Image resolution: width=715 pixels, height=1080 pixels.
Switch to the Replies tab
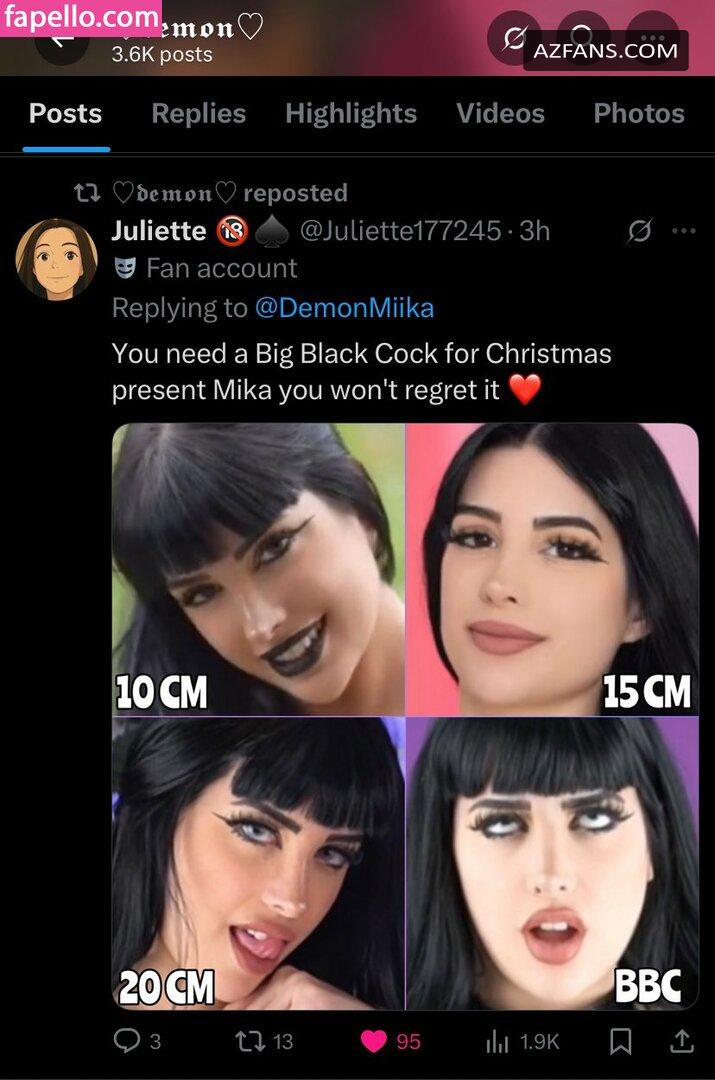coord(198,114)
